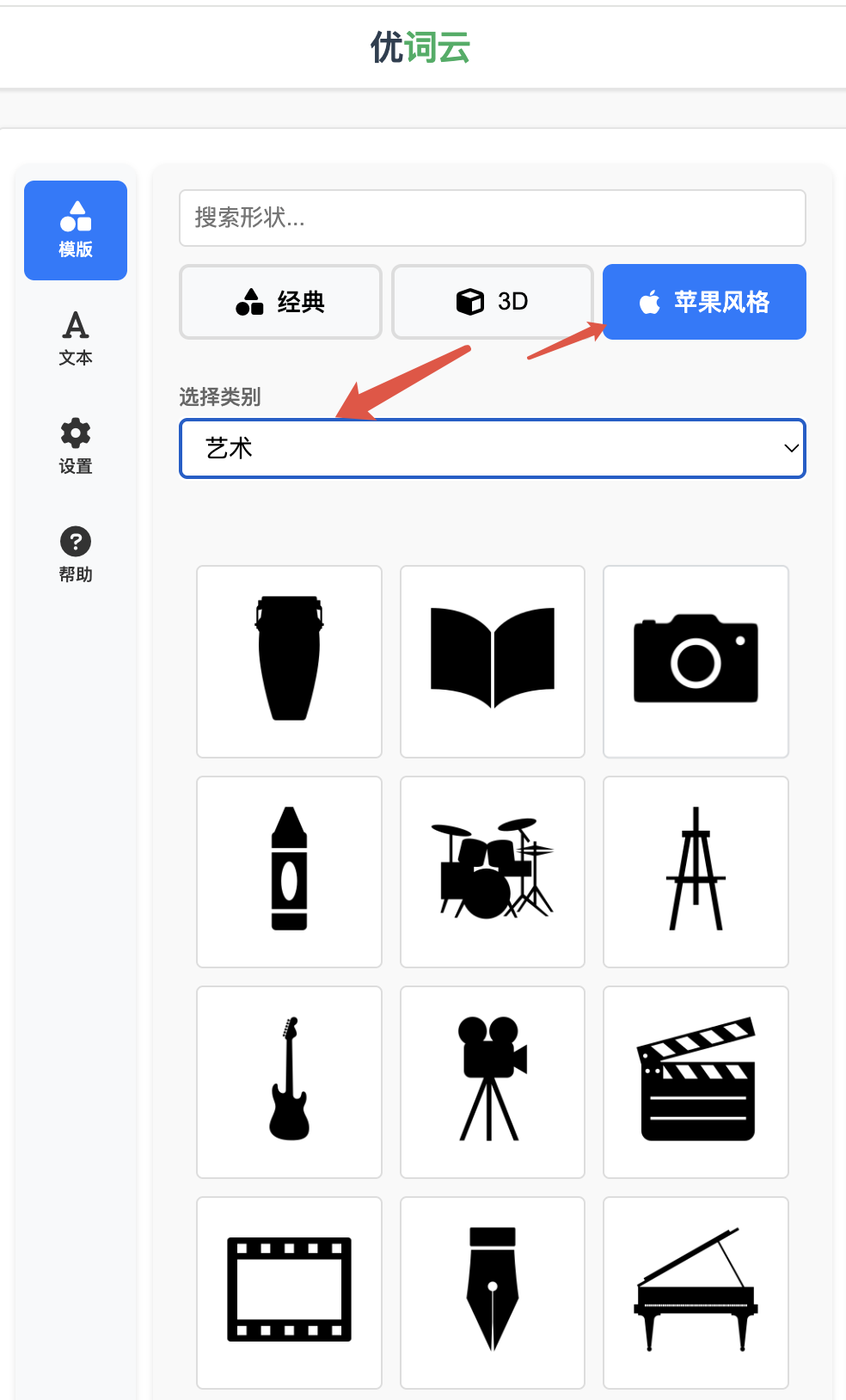Select the movie camera shape

(492, 1082)
